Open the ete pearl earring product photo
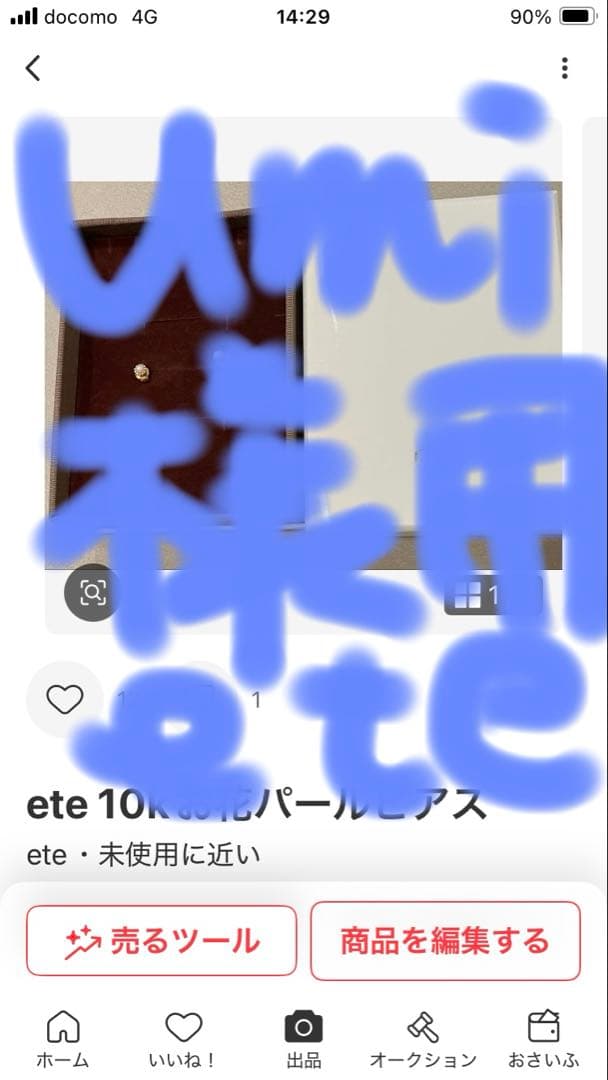The width and height of the screenshot is (608, 1080). click(x=303, y=375)
